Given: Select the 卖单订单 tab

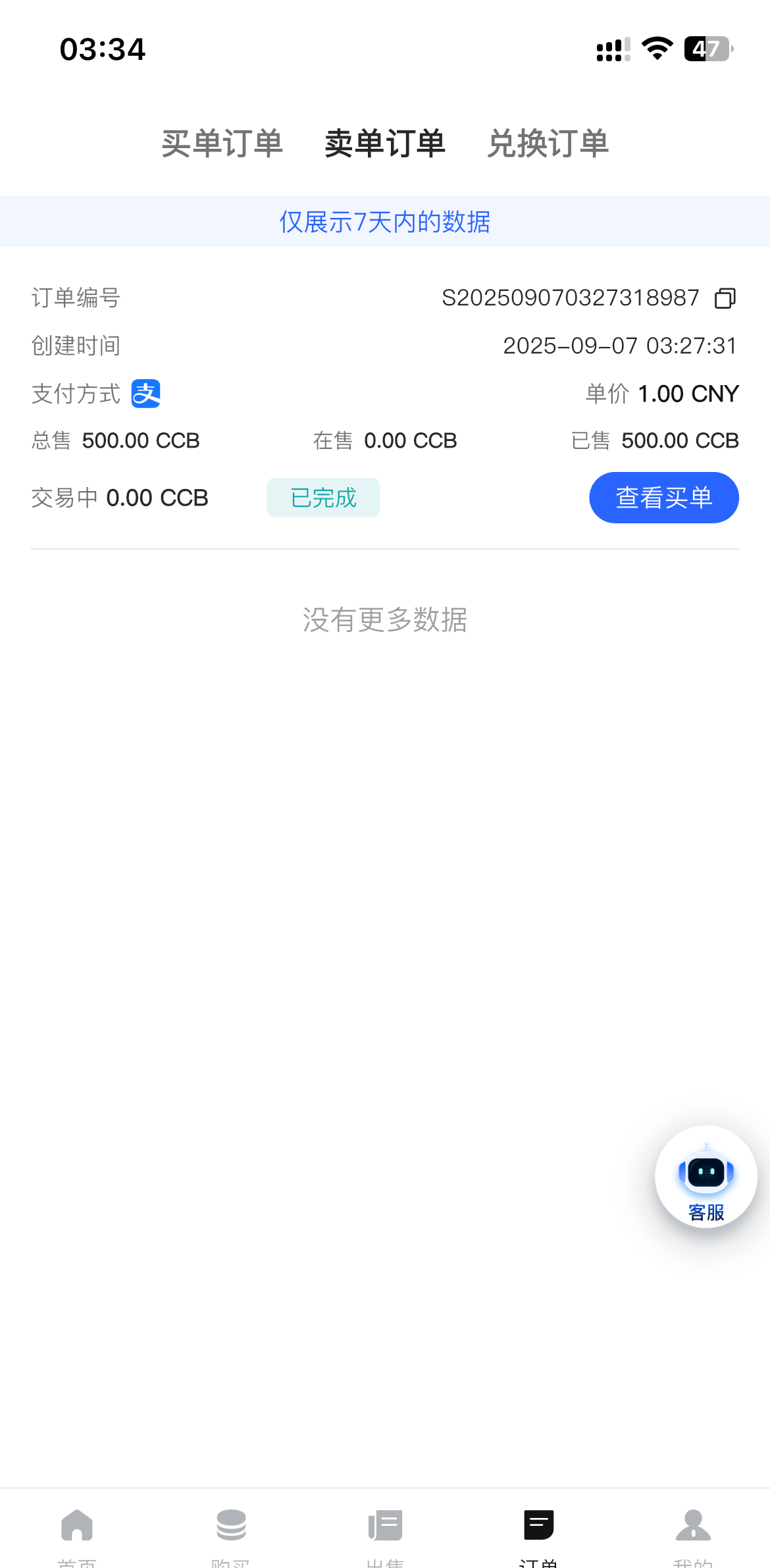Looking at the screenshot, I should click(385, 144).
